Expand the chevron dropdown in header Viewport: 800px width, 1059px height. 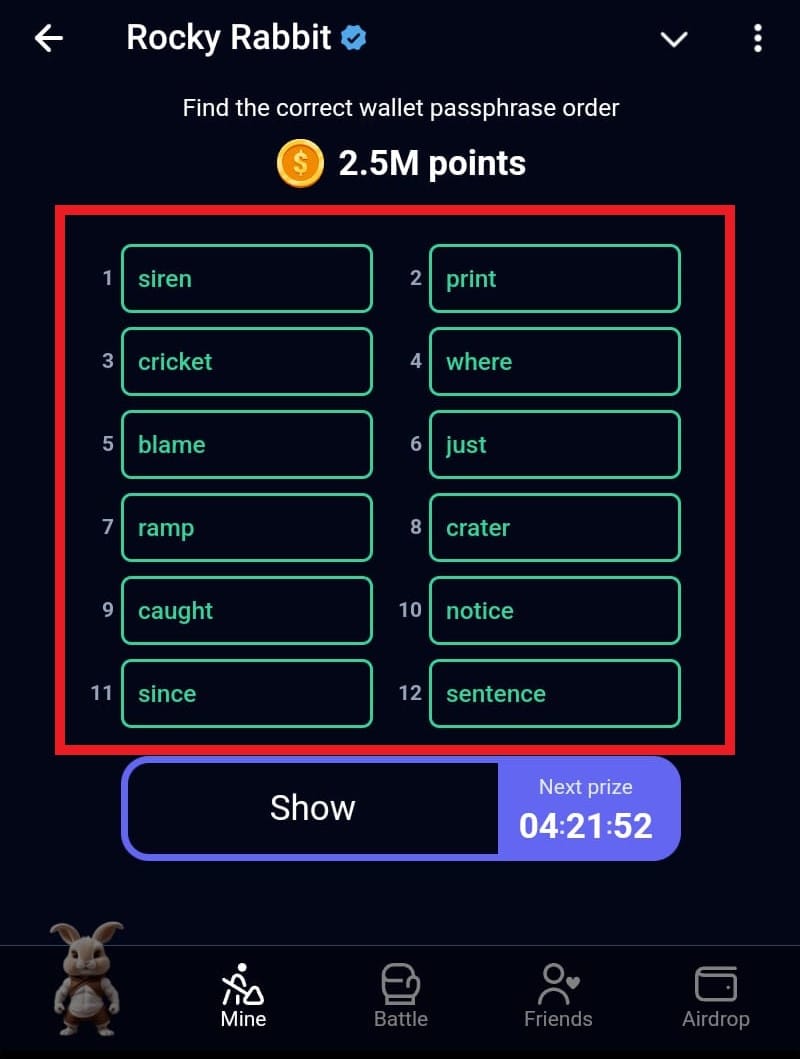(x=674, y=39)
